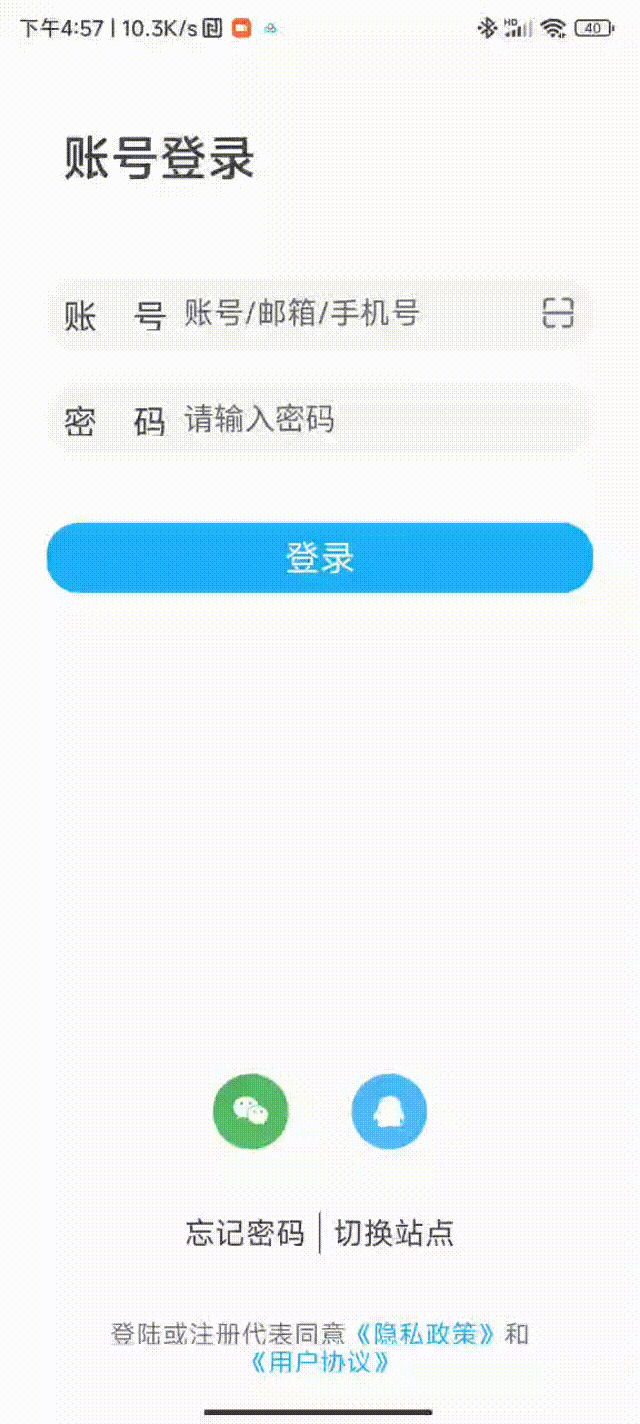Open 忘记密码 to reset password
Screen dimensions: 640x1424
click(x=245, y=1233)
